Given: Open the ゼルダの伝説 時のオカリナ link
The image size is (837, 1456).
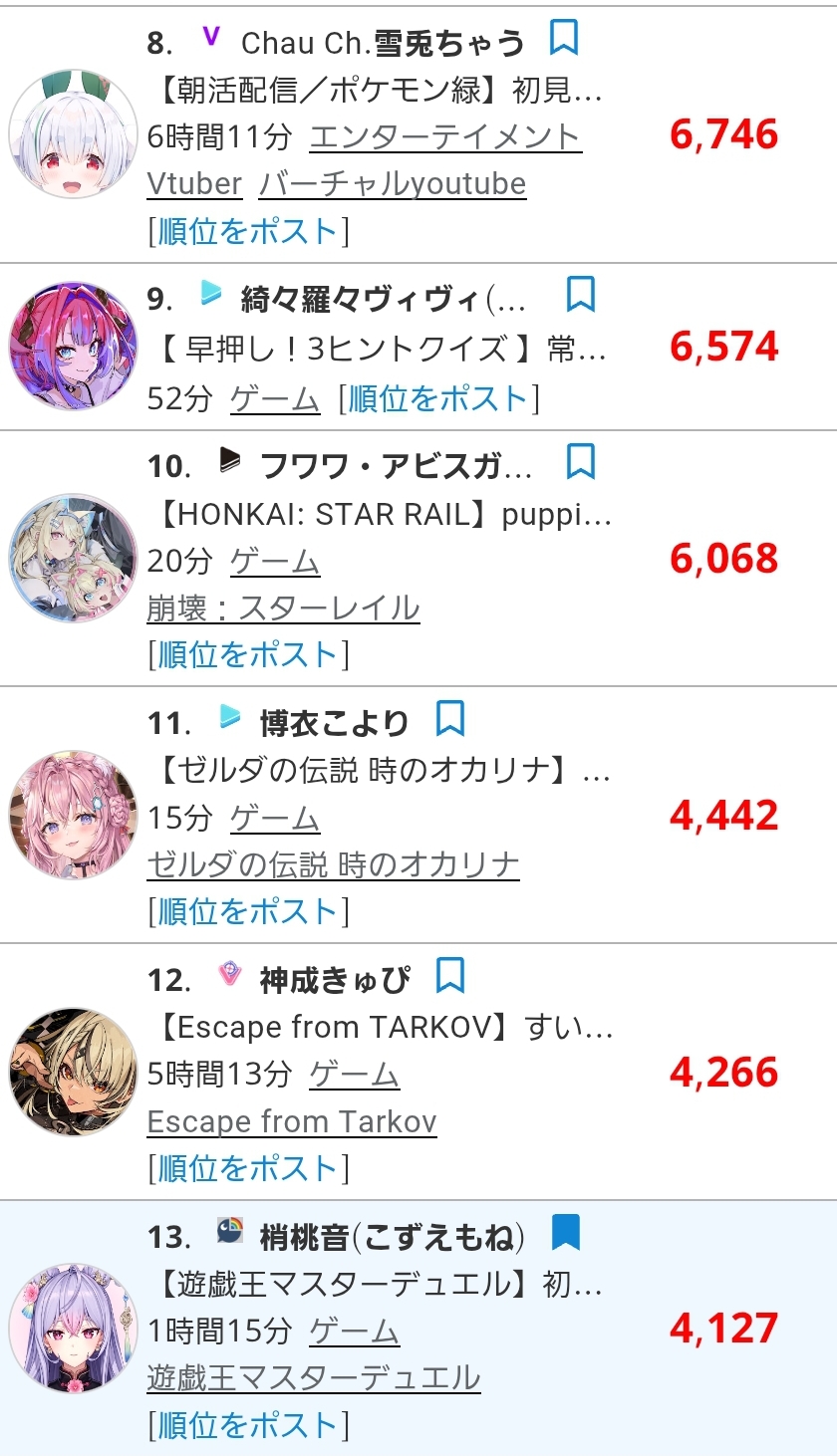Looking at the screenshot, I should [x=333, y=864].
